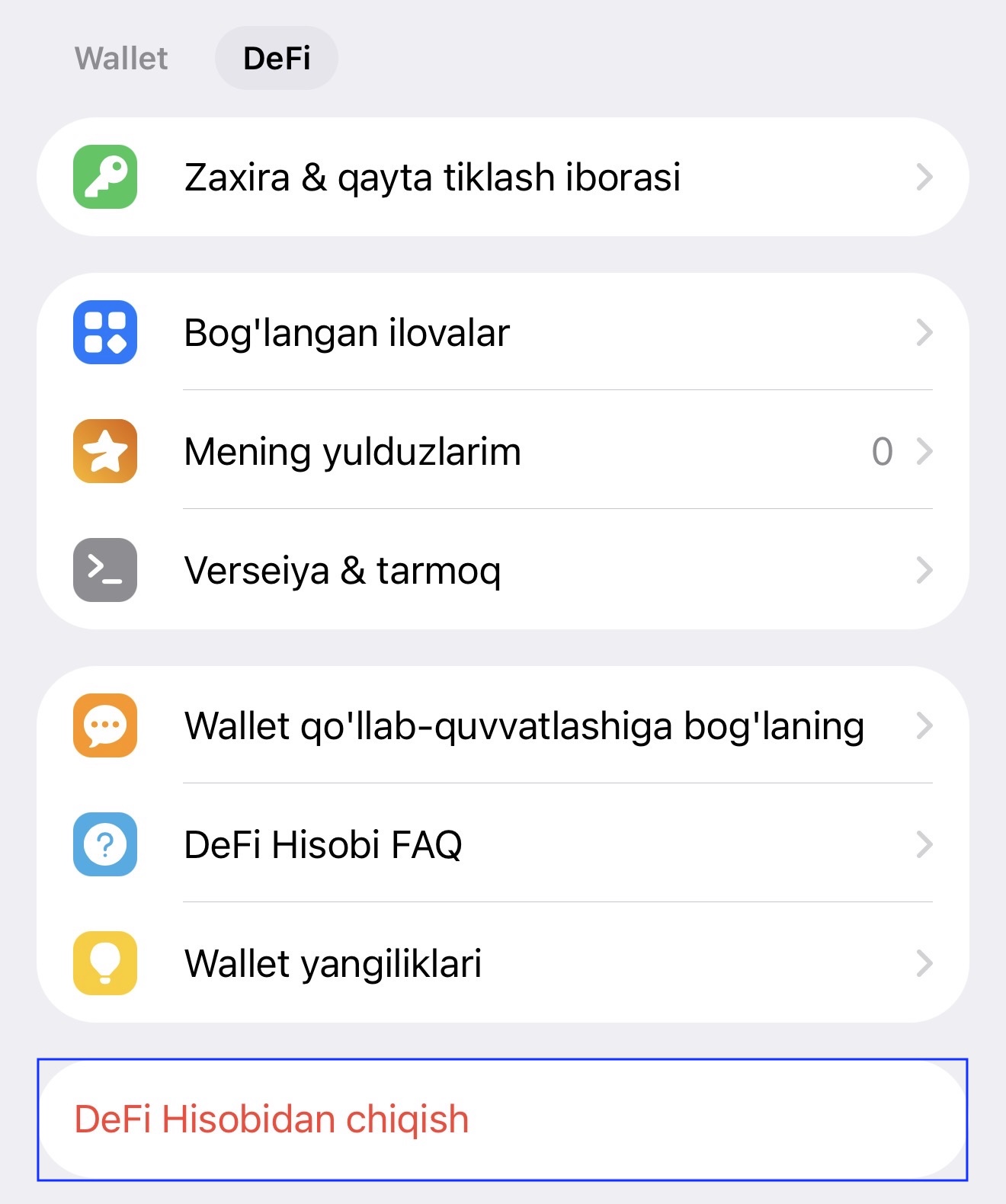Tap Wallet qo'llab-quvvatlashiga bog'laning
Image resolution: width=1006 pixels, height=1204 pixels.
(503, 725)
